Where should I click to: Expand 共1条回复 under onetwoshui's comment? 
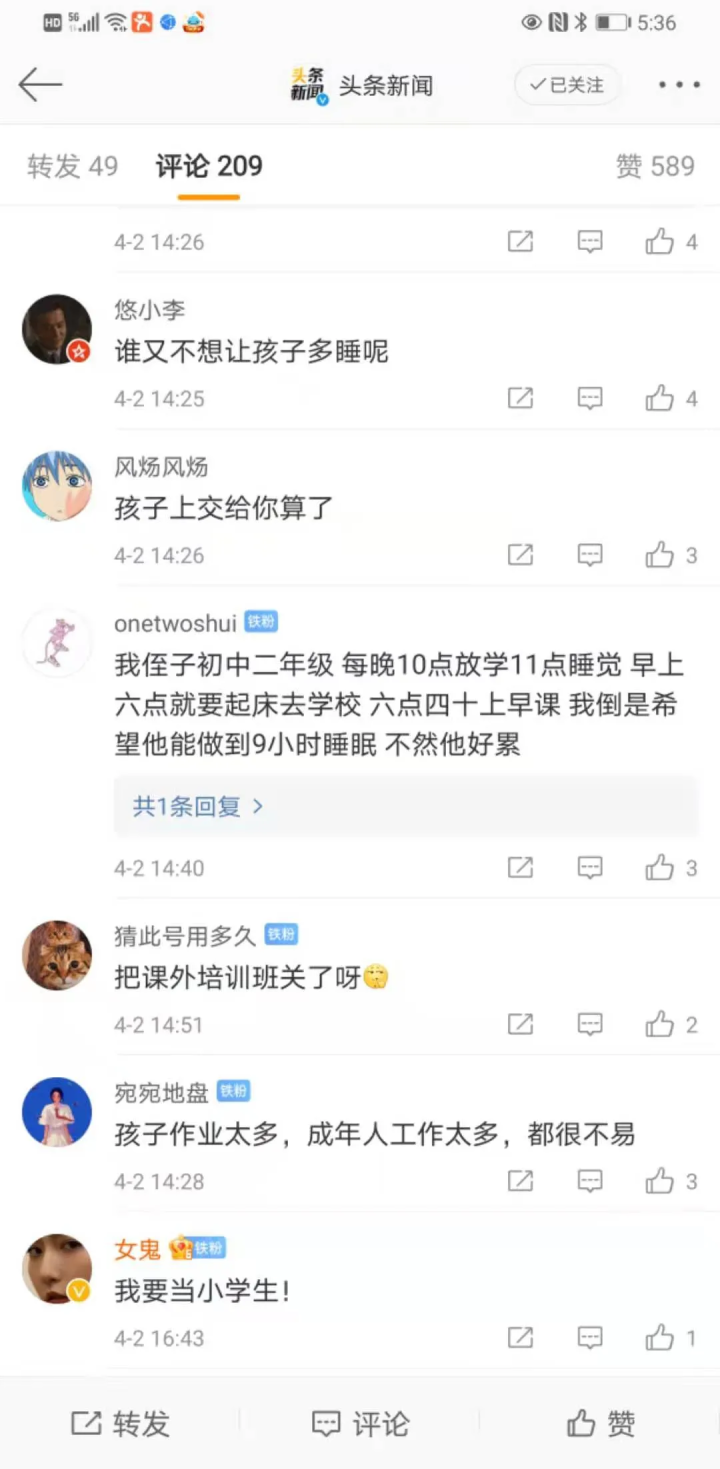pyautogui.click(x=198, y=806)
